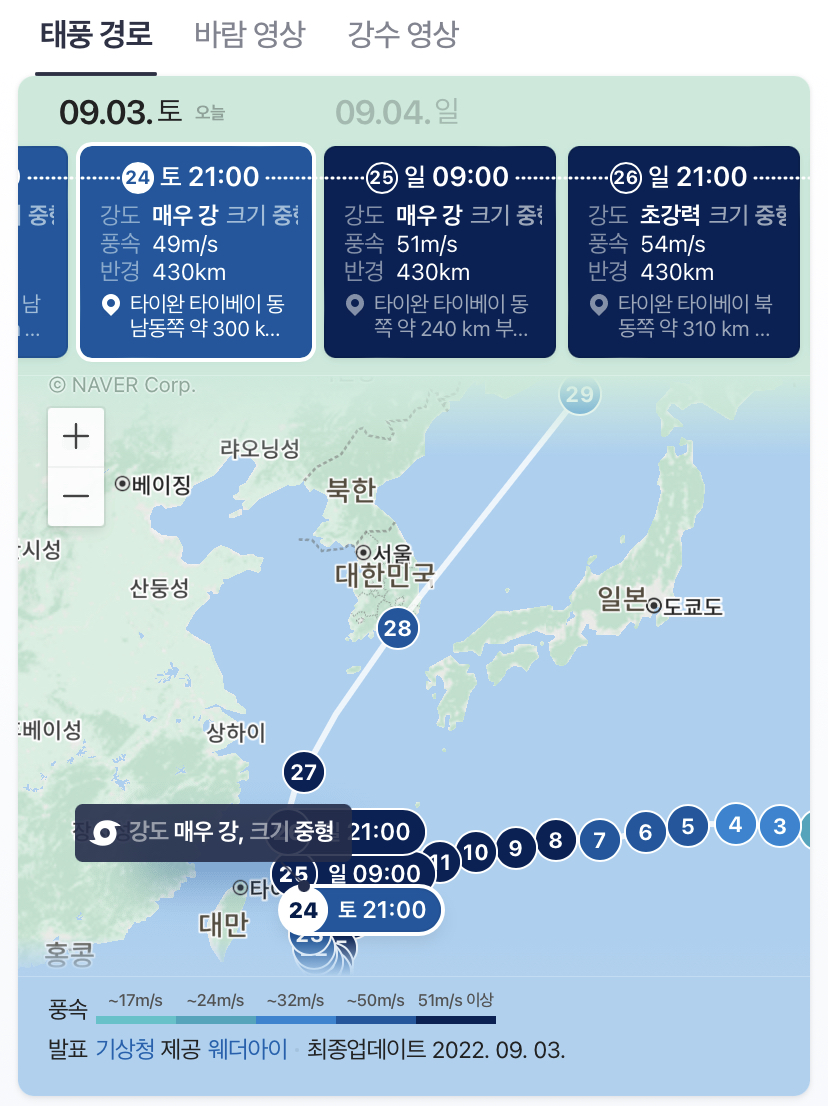Zoom in on the map
Viewport: 828px width, 1106px height.
(x=75, y=437)
